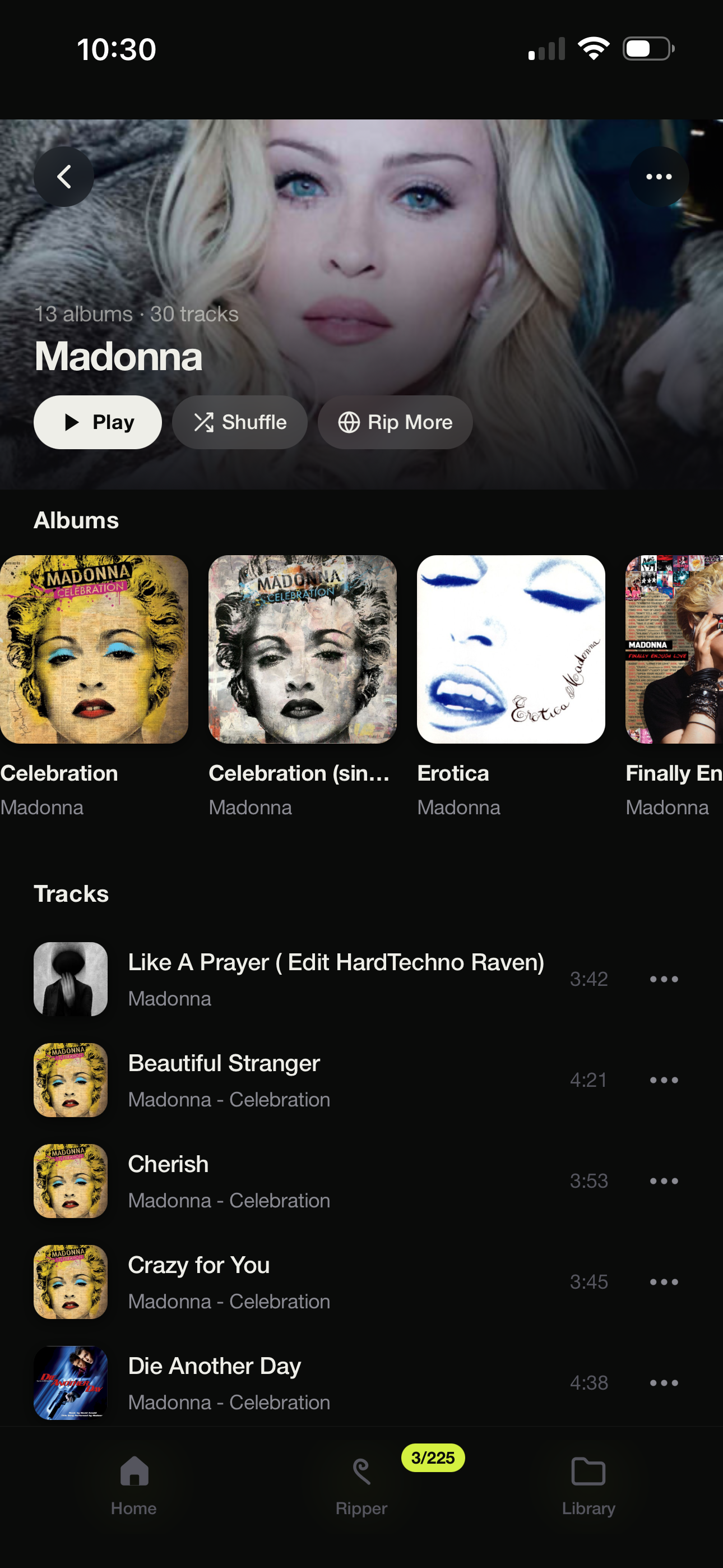Open the artist overflow menu

point(659,177)
